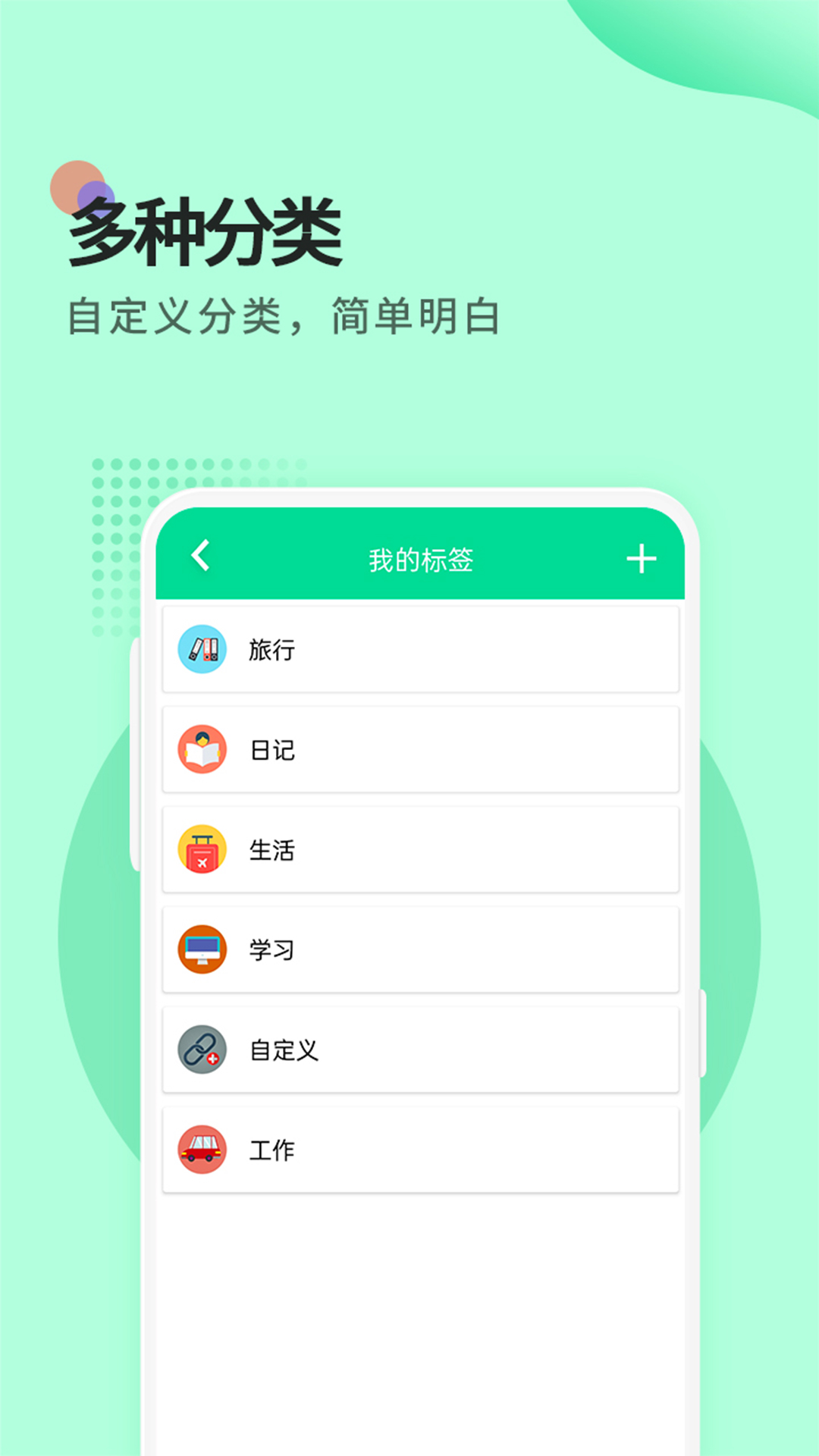Viewport: 819px width, 1456px height.
Task: Select the 生活 tag row
Action: (419, 849)
